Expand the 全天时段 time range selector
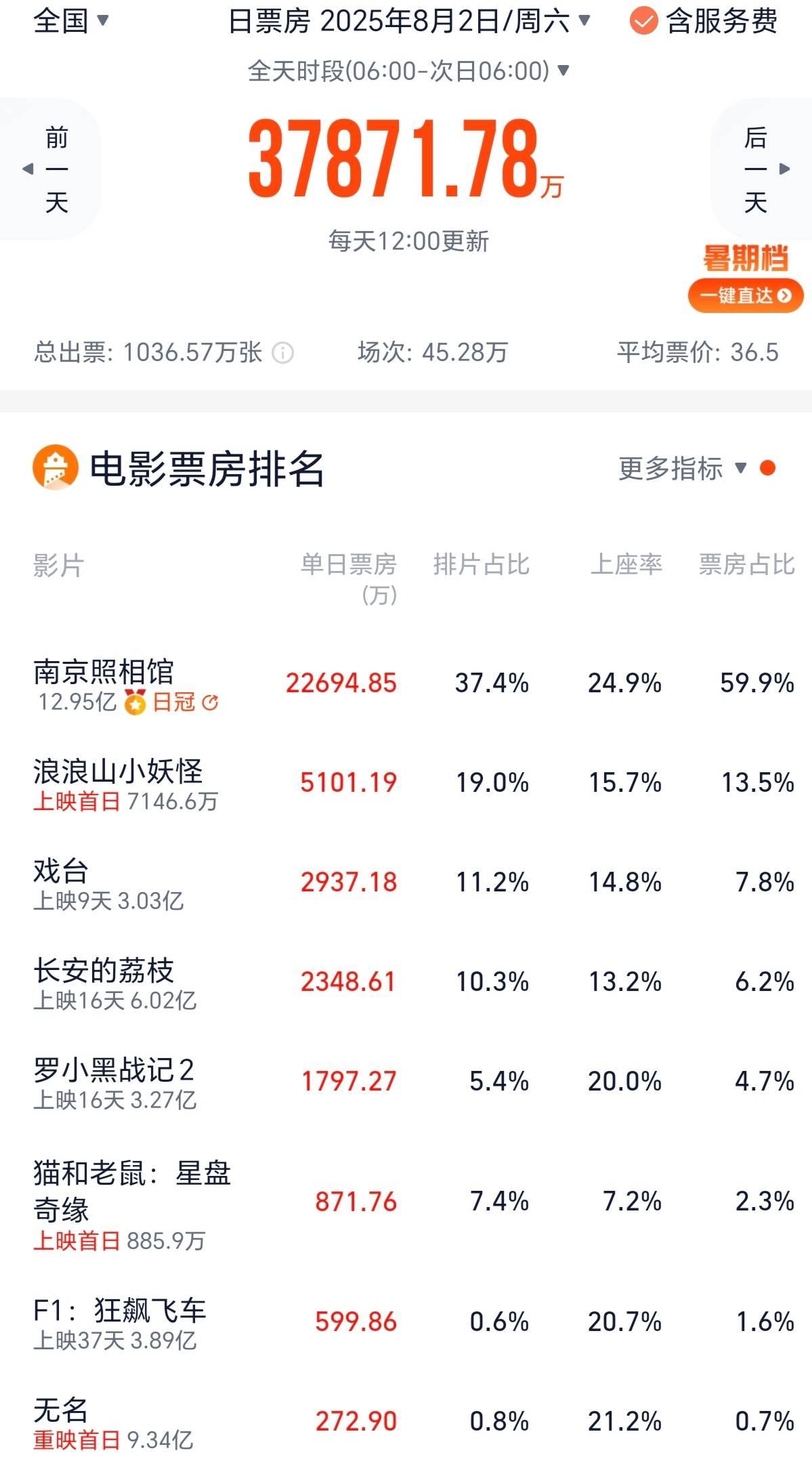 click(x=408, y=70)
